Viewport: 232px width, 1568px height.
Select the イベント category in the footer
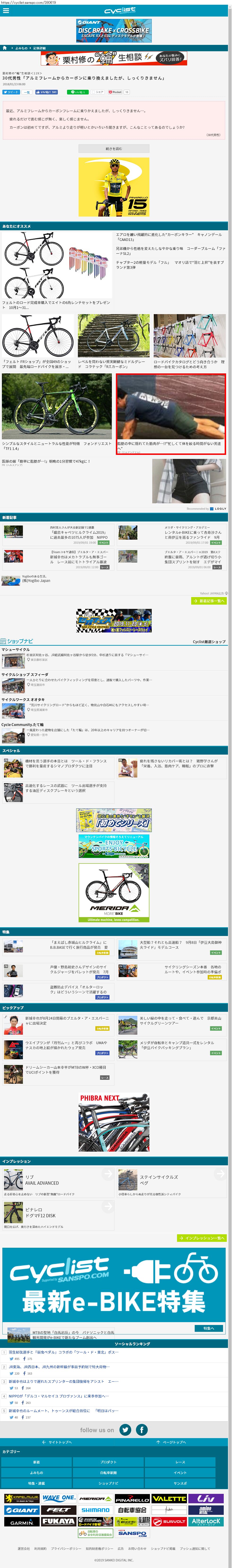pyautogui.click(x=180, y=1472)
